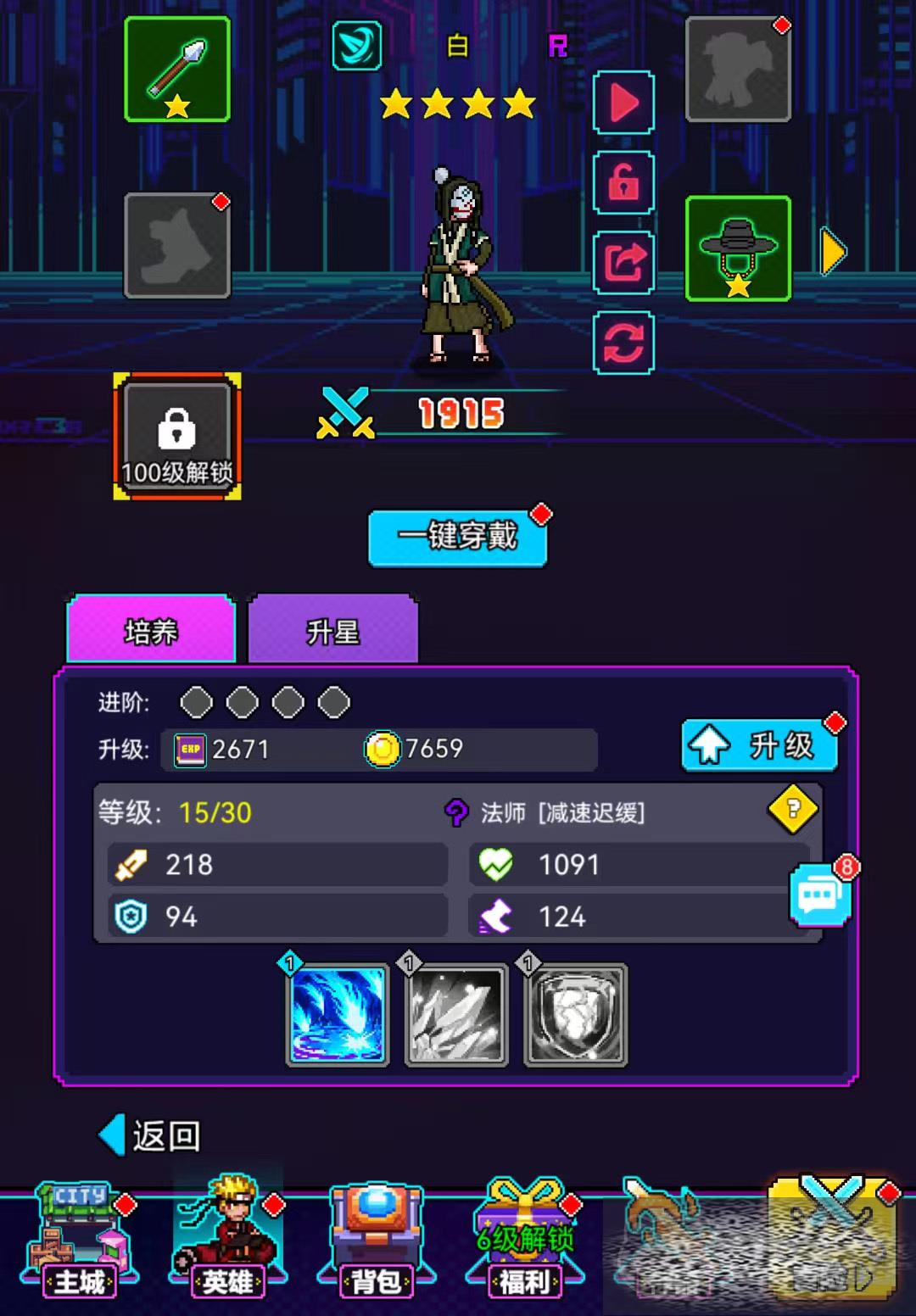916x1316 pixels.
Task: Tap the 100级解锁 locked slot
Action: tap(177, 436)
